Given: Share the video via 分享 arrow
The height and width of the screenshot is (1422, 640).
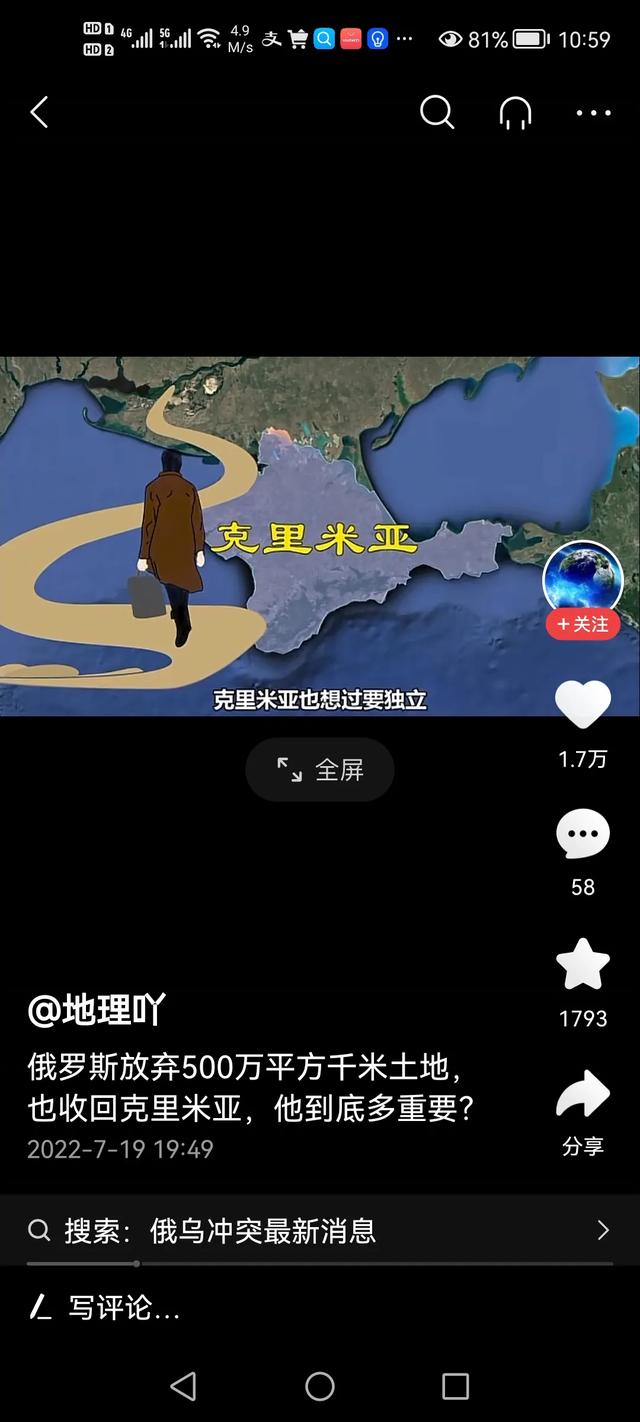Looking at the screenshot, I should click(583, 1095).
